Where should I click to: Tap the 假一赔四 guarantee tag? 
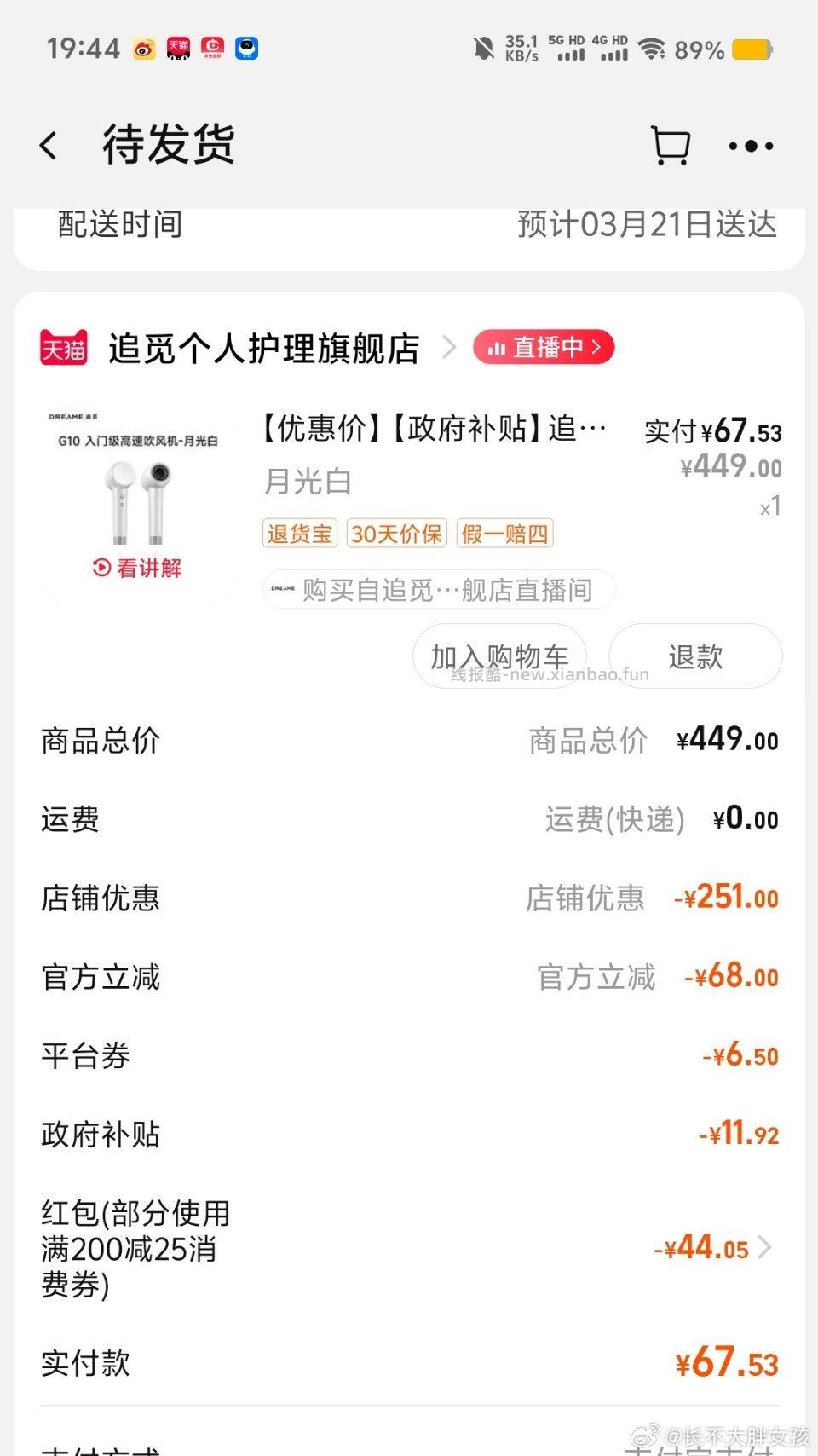point(504,533)
